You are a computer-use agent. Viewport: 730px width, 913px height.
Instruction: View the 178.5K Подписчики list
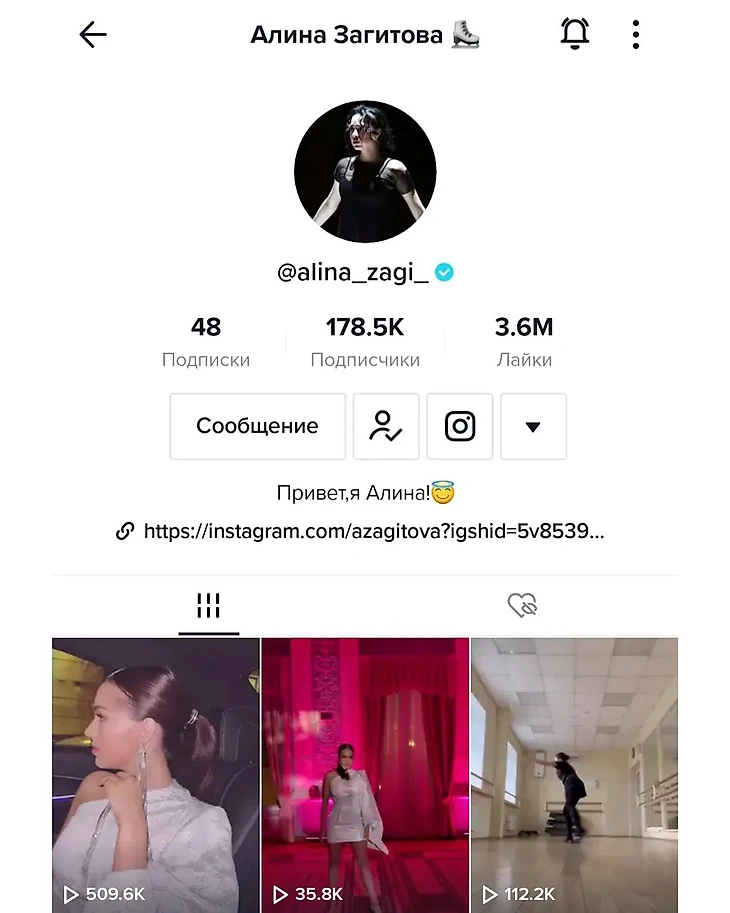pyautogui.click(x=365, y=342)
